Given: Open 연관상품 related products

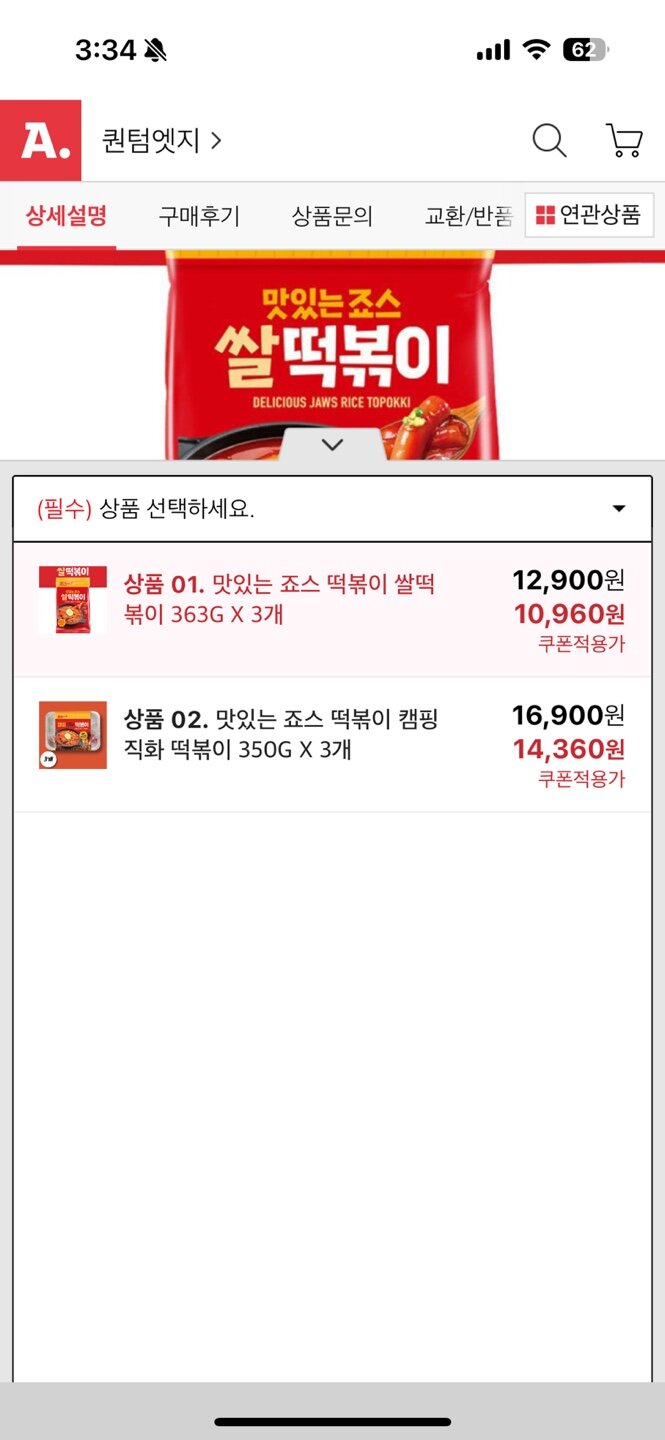Looking at the screenshot, I should click(589, 215).
